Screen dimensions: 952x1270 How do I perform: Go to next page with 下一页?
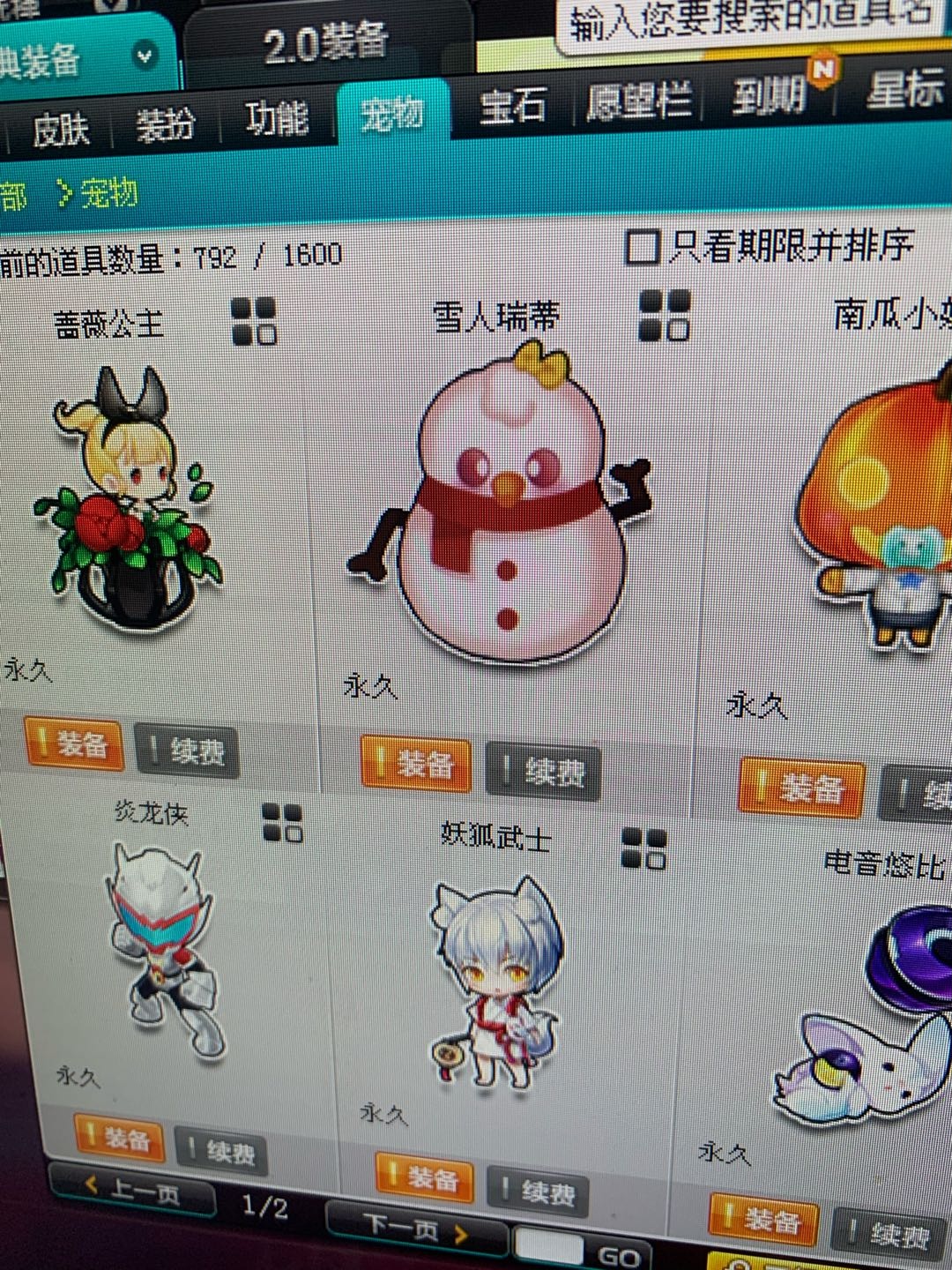(x=415, y=1227)
